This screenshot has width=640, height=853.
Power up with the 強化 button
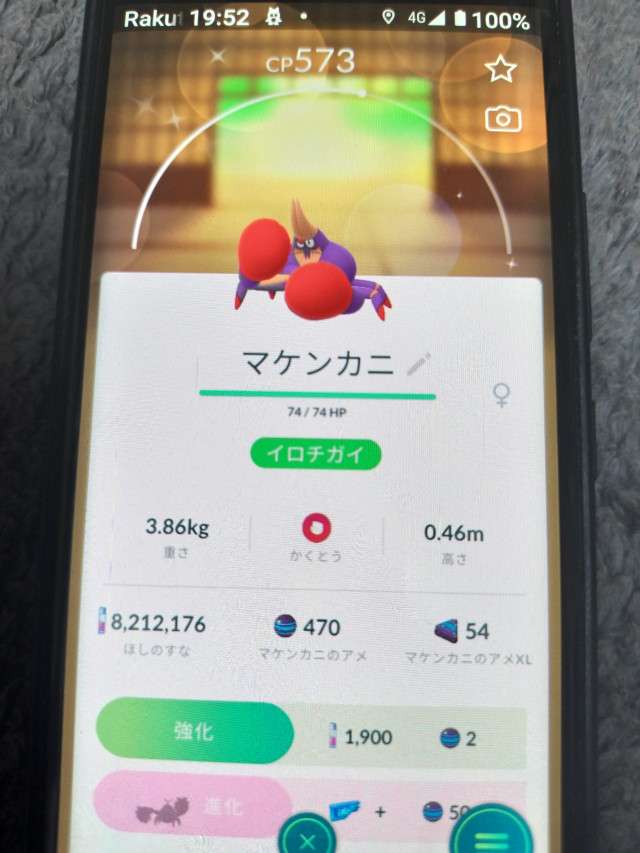click(194, 733)
